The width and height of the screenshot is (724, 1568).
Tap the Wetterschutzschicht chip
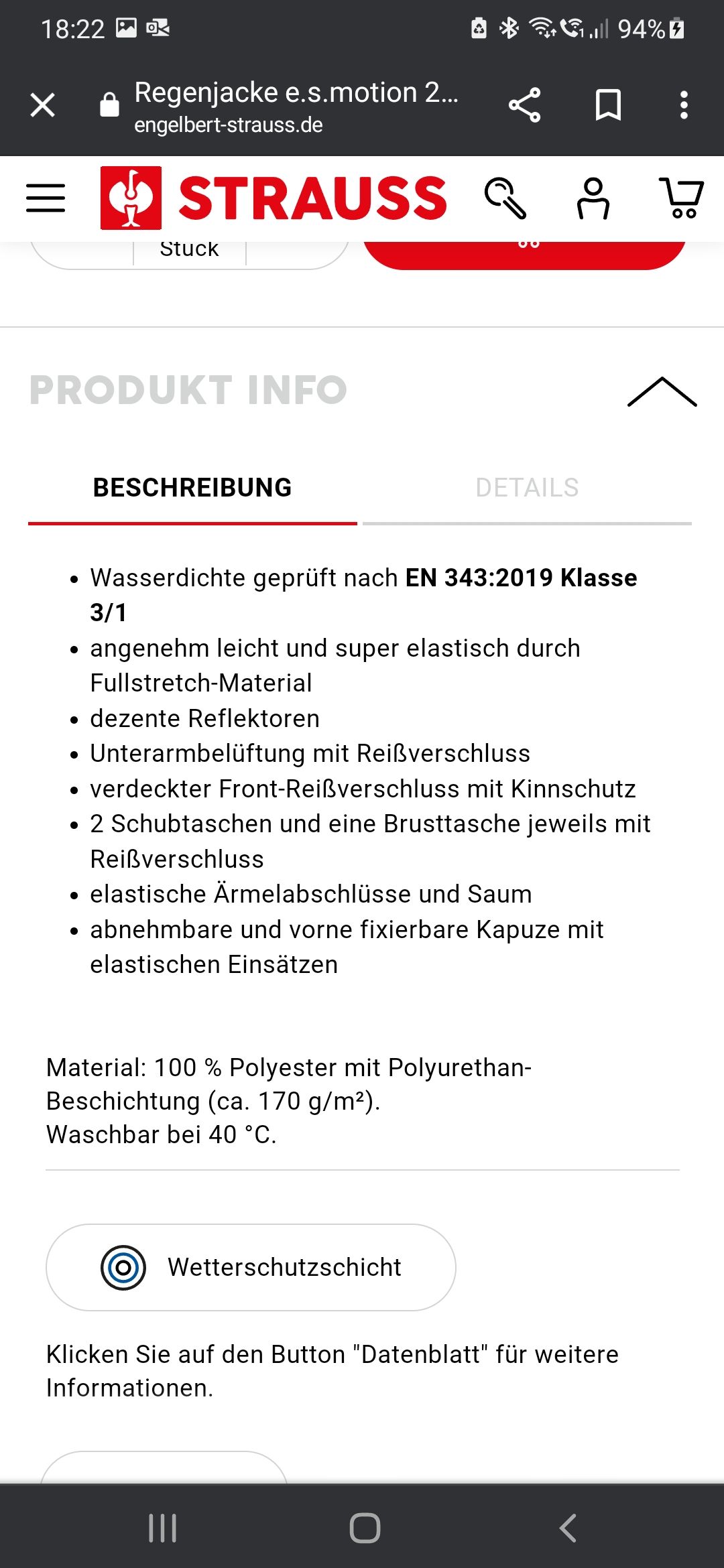tap(251, 1267)
